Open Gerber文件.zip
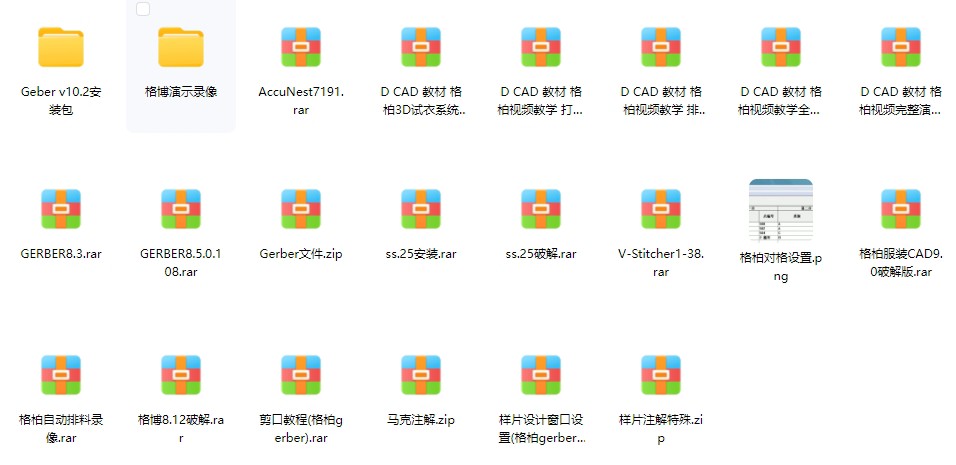 300,209
